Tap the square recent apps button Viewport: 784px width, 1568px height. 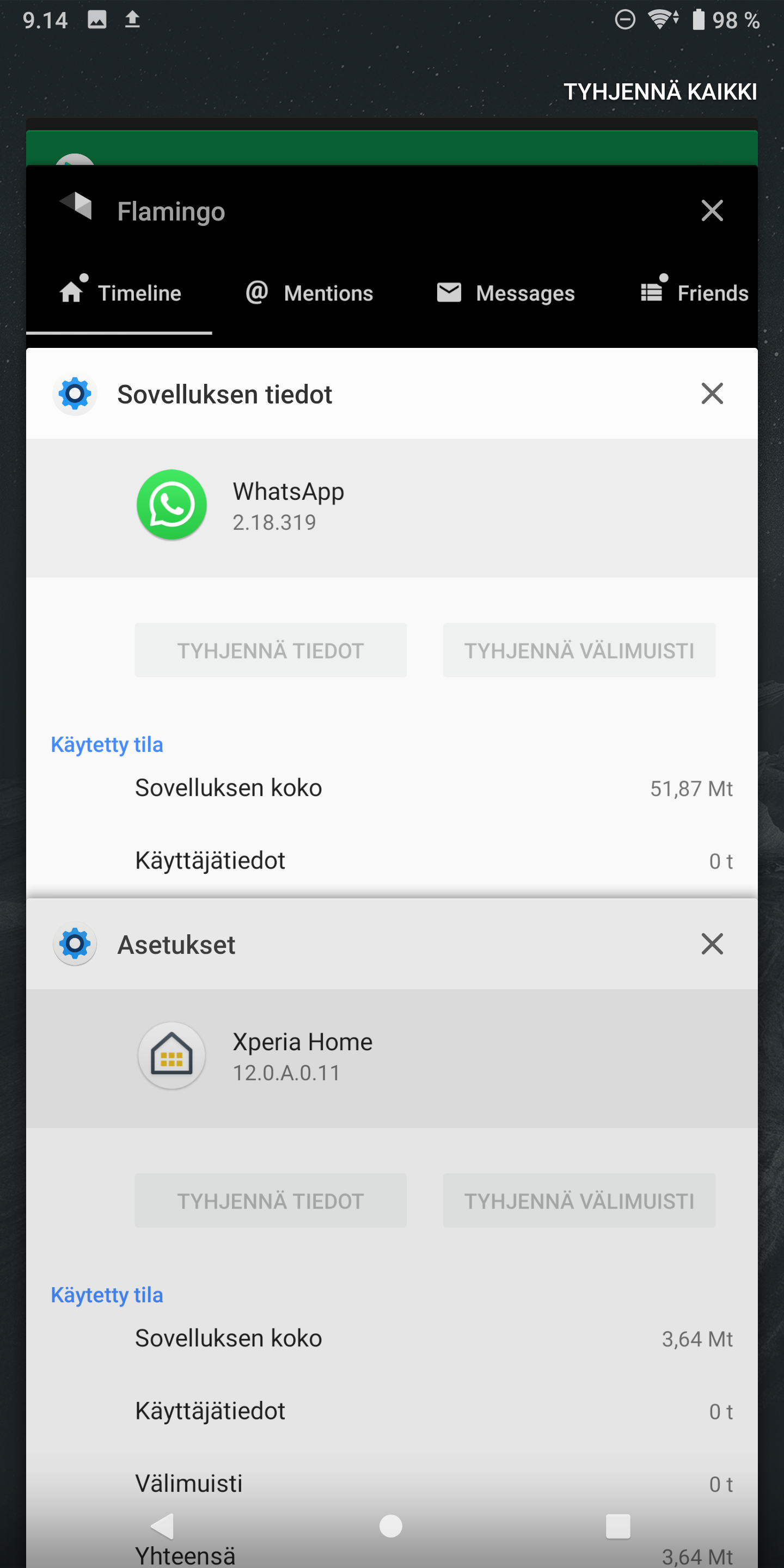[x=618, y=1526]
